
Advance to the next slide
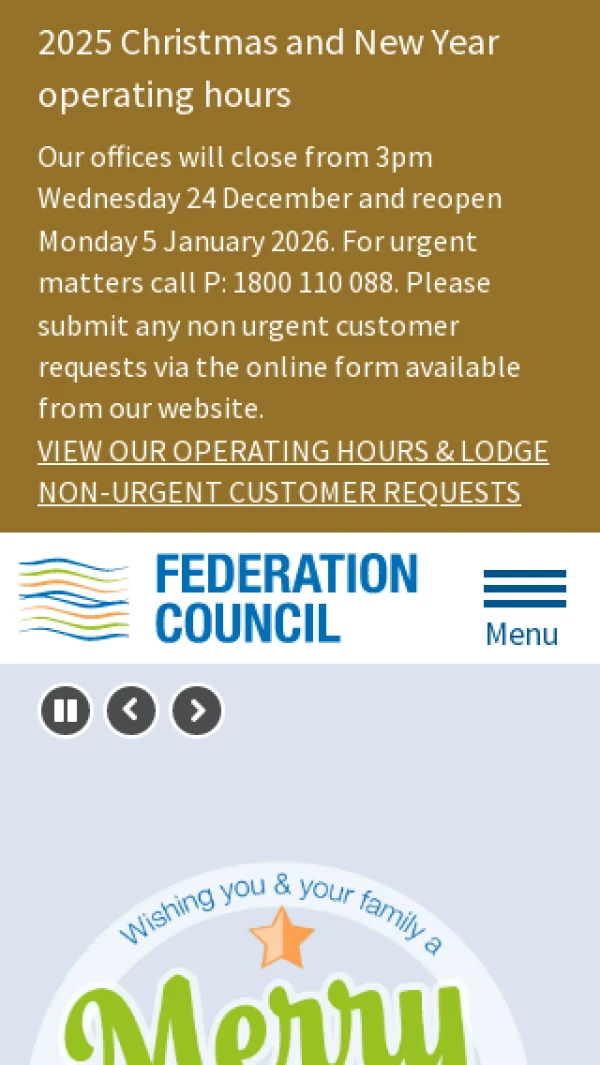click(197, 711)
